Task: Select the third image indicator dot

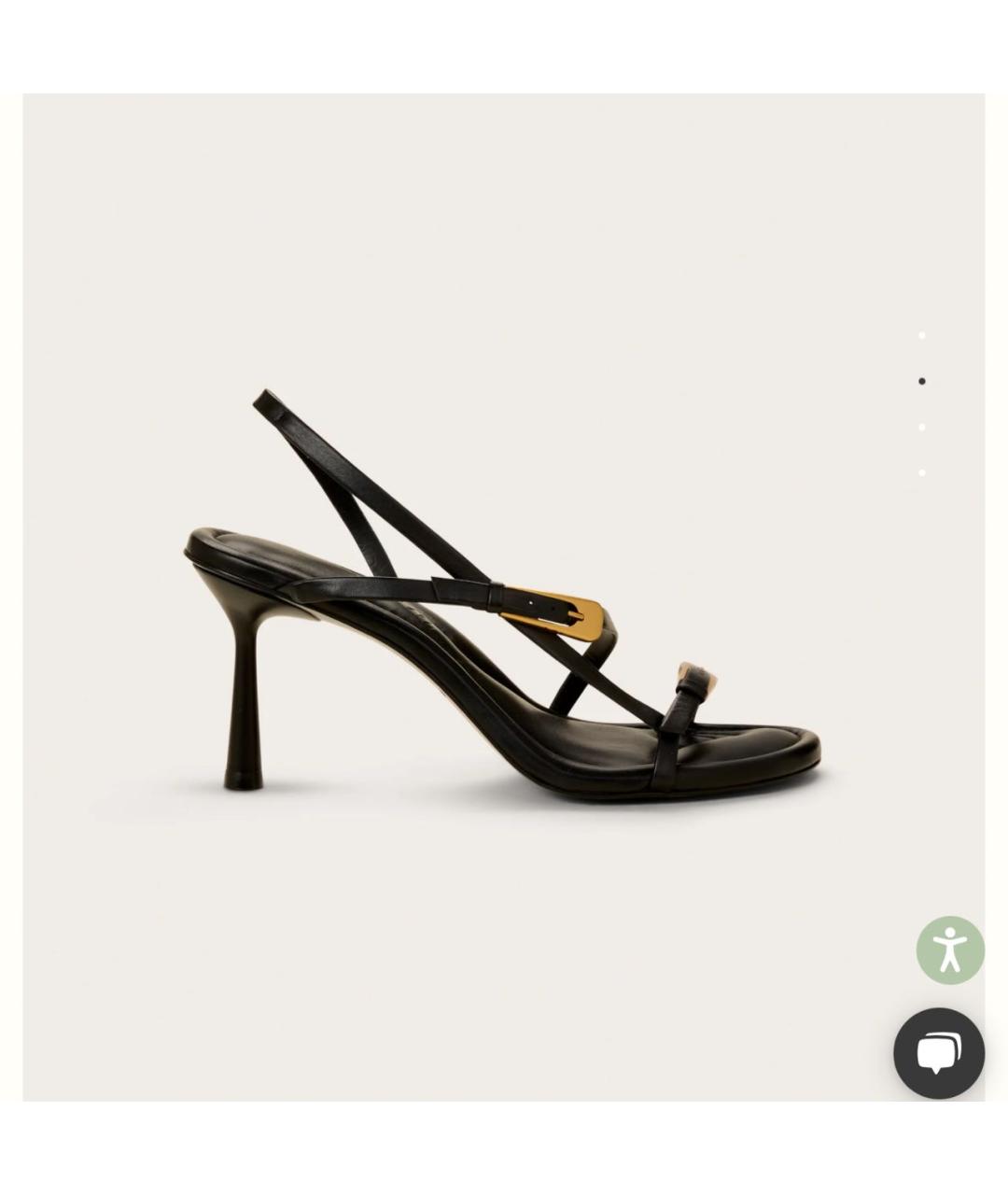Action: click(922, 428)
